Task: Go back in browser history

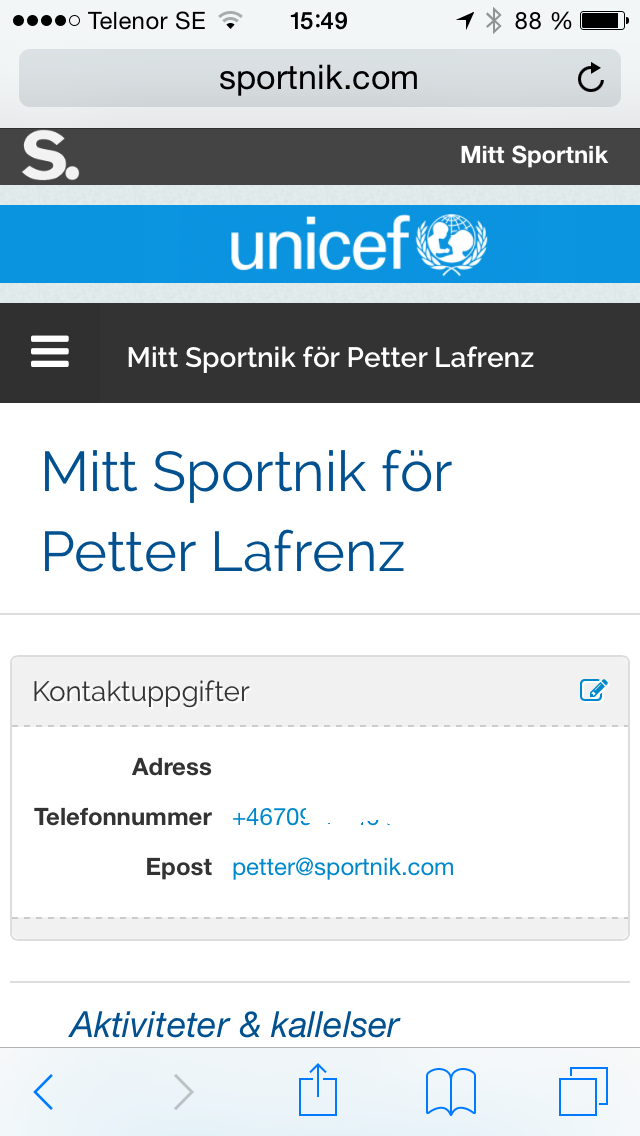Action: coord(43,1091)
